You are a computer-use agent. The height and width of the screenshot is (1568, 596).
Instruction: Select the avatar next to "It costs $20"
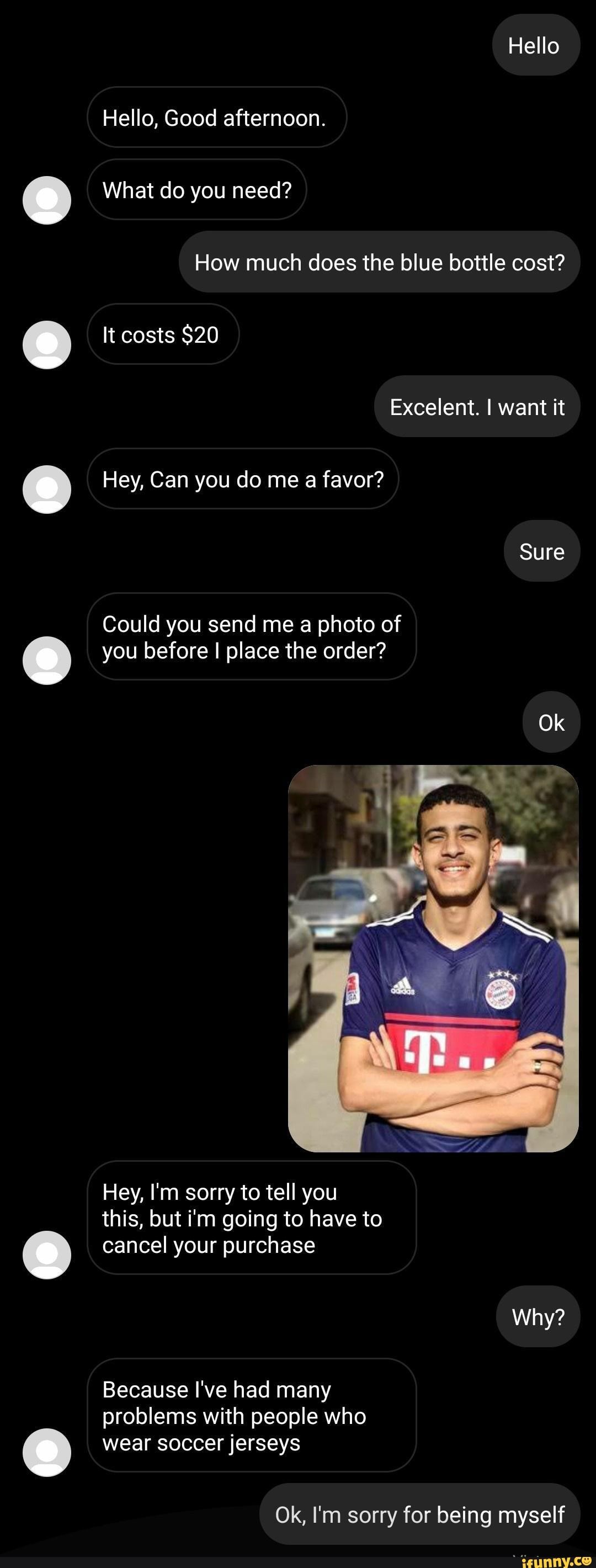click(x=46, y=344)
